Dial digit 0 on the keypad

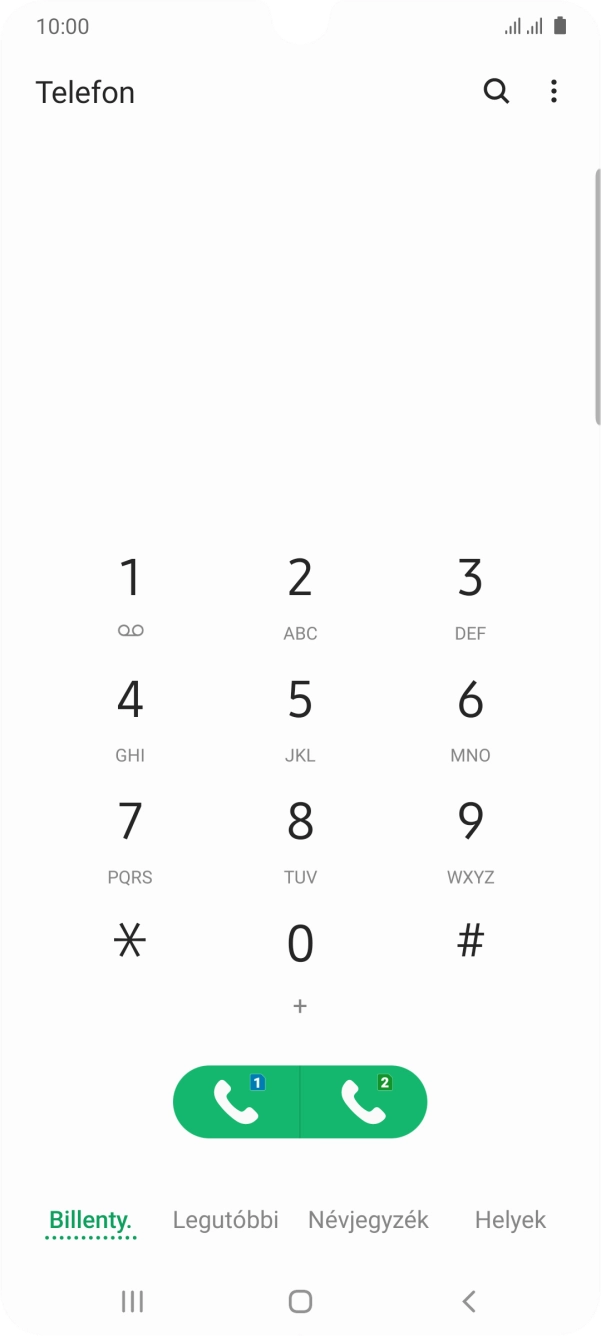300,955
